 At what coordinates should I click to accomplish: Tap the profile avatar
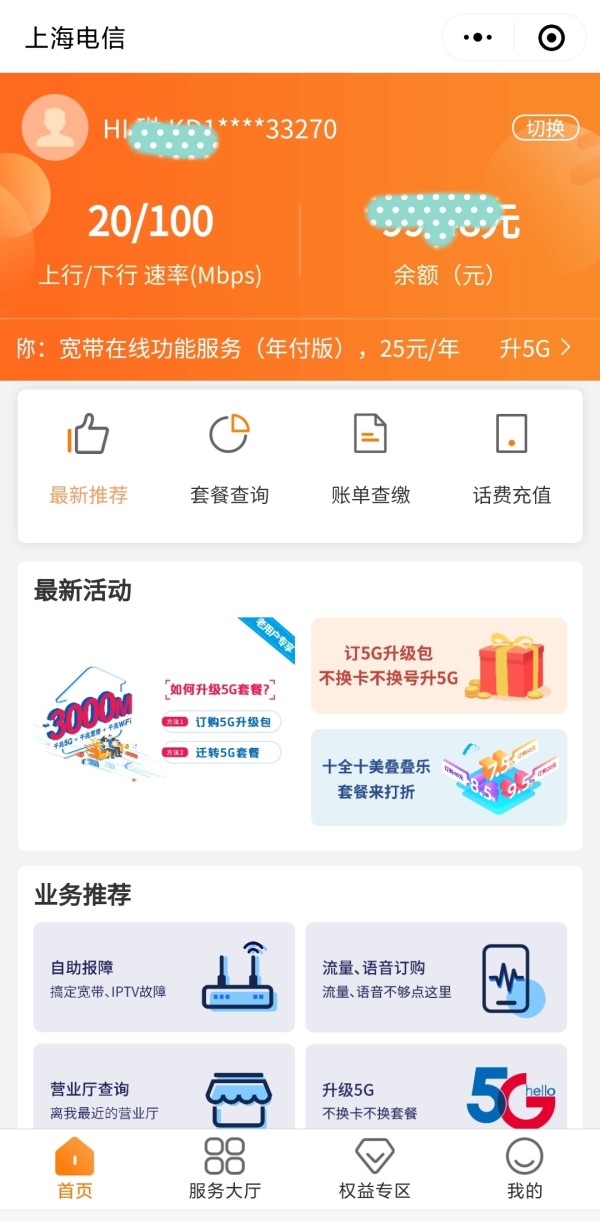(x=55, y=128)
